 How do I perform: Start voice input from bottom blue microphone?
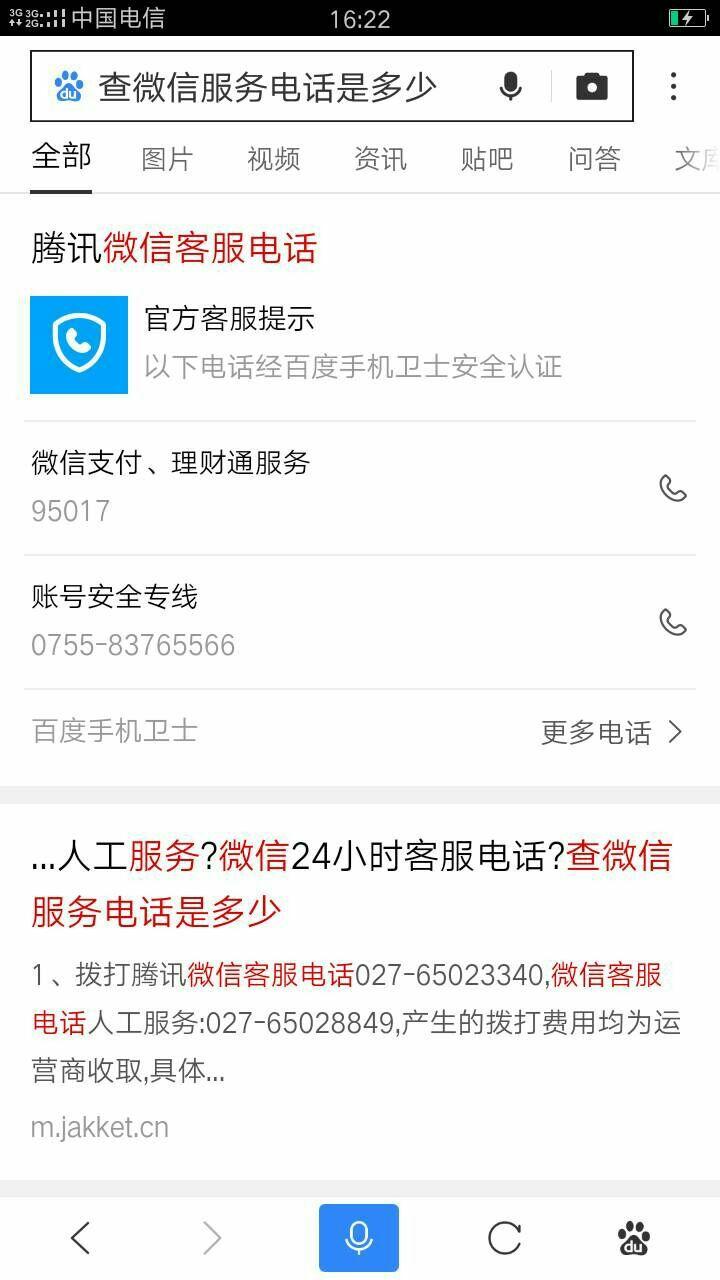click(x=359, y=1237)
